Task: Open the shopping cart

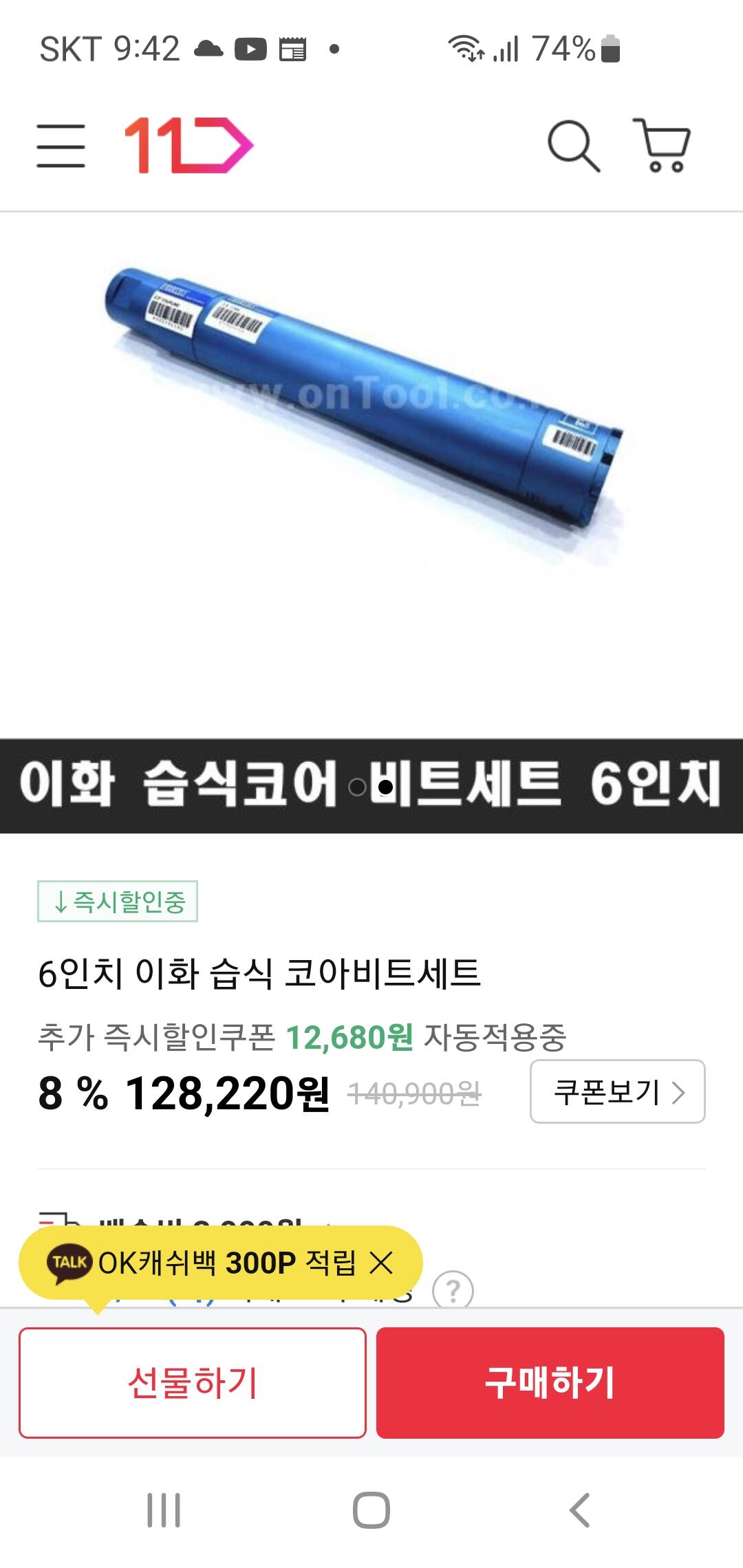Action: click(x=662, y=145)
